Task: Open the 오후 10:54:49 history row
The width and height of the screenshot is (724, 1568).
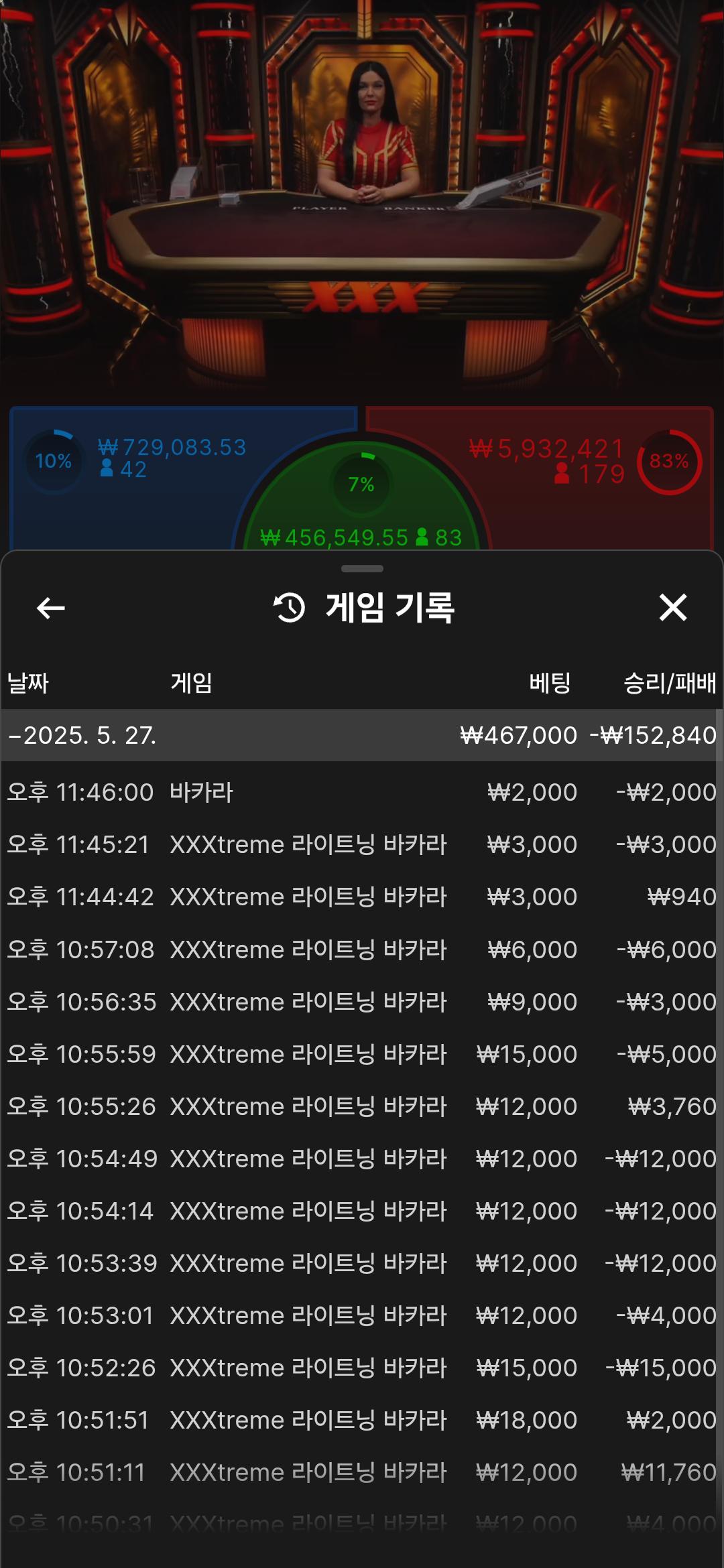Action: point(361,1159)
